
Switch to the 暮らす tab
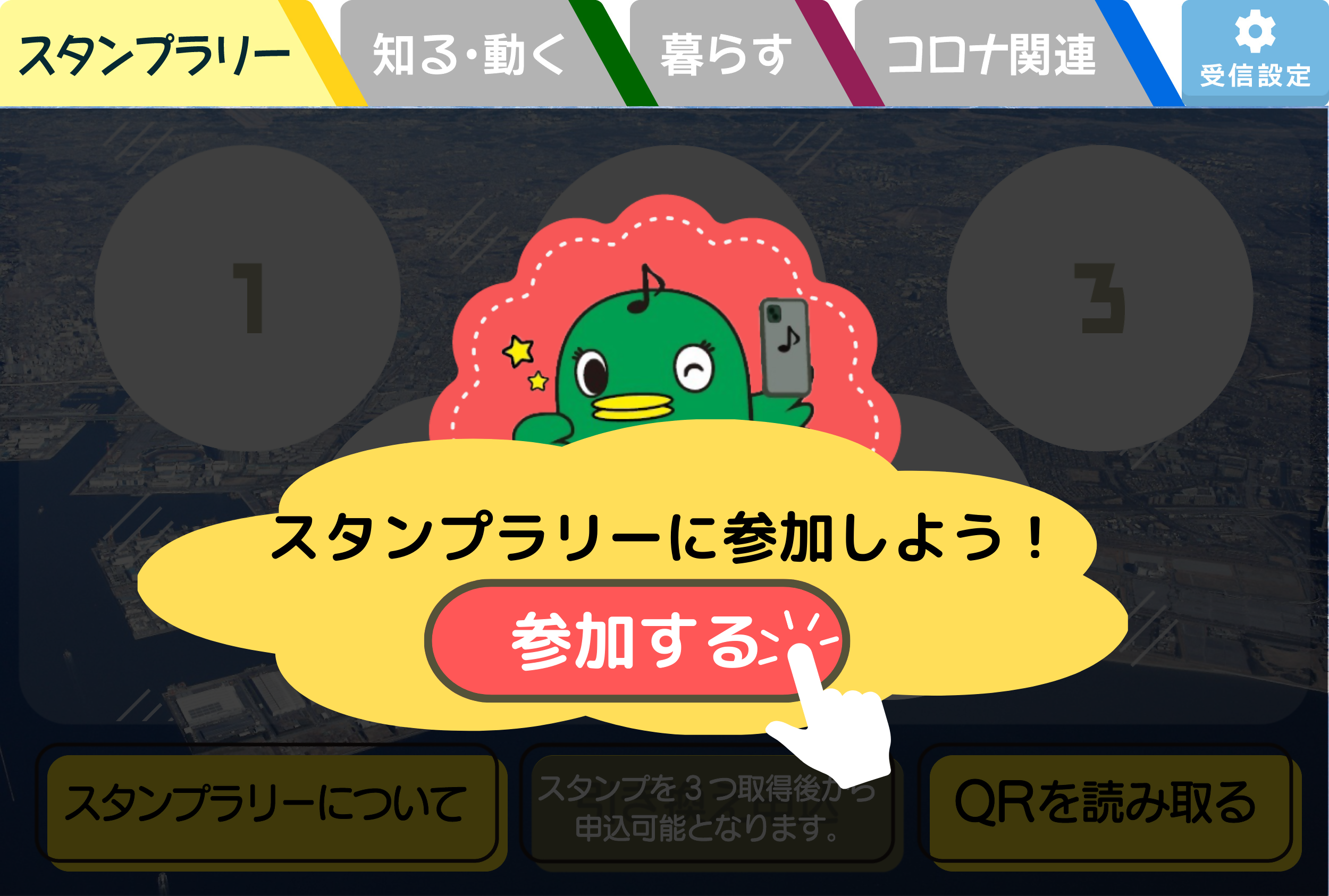(726, 54)
